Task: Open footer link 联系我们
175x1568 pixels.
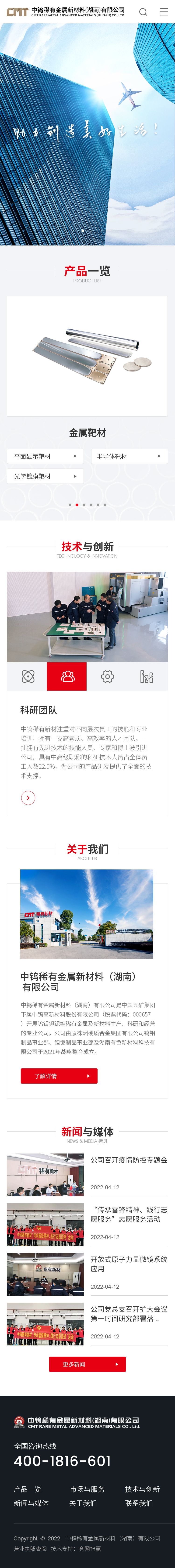Action: click(x=139, y=1503)
